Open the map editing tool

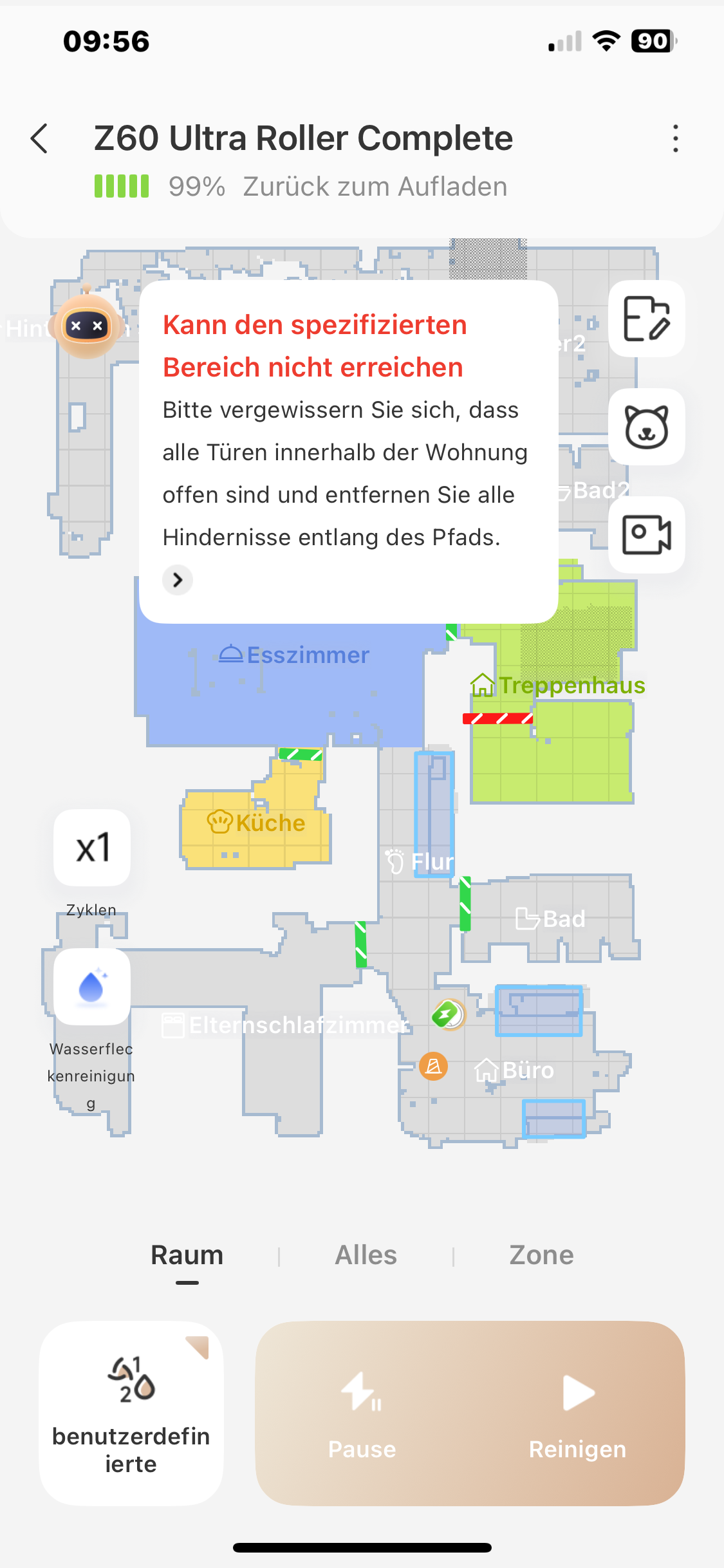(x=646, y=319)
